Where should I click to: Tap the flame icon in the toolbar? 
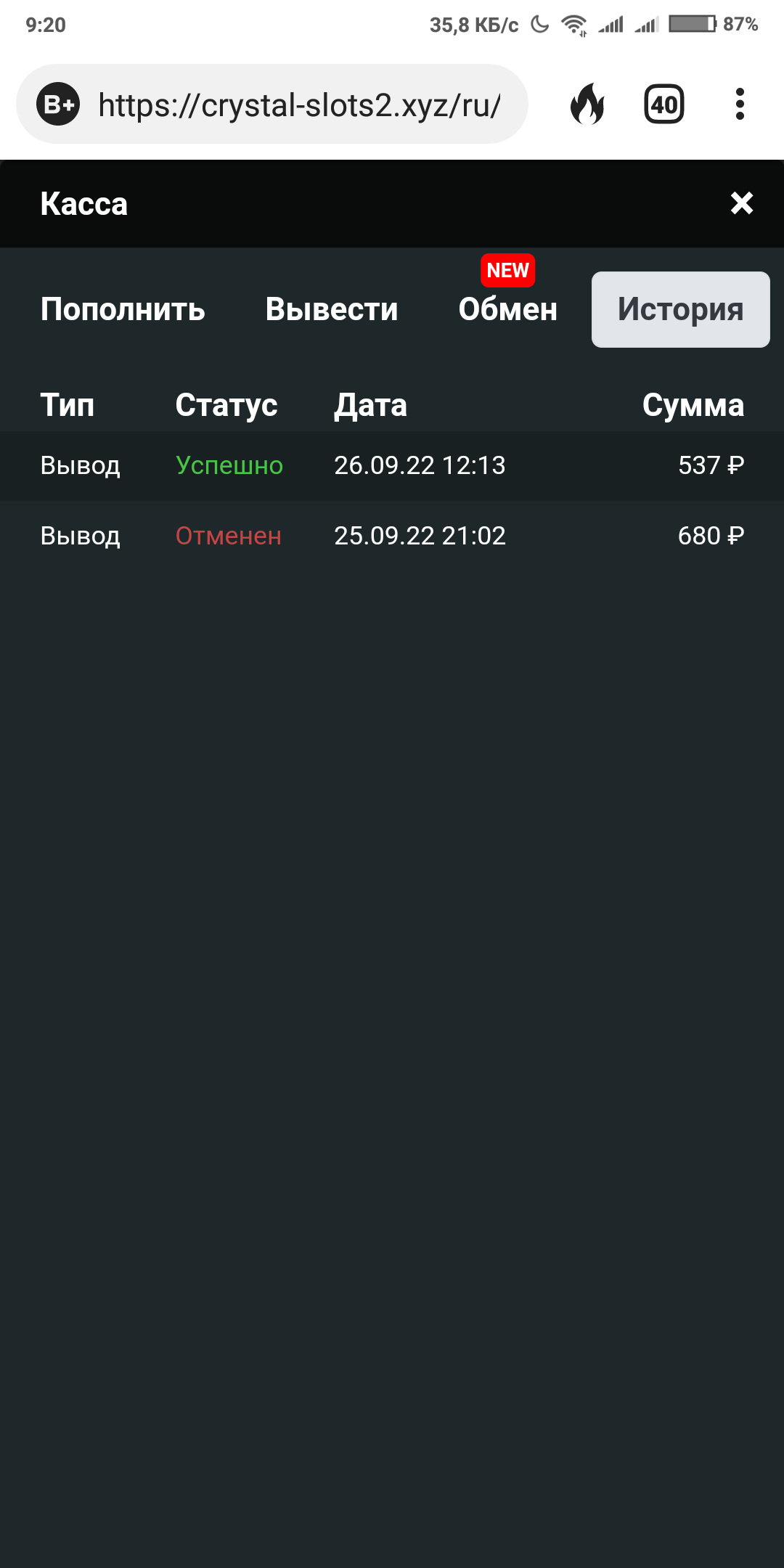pyautogui.click(x=587, y=104)
